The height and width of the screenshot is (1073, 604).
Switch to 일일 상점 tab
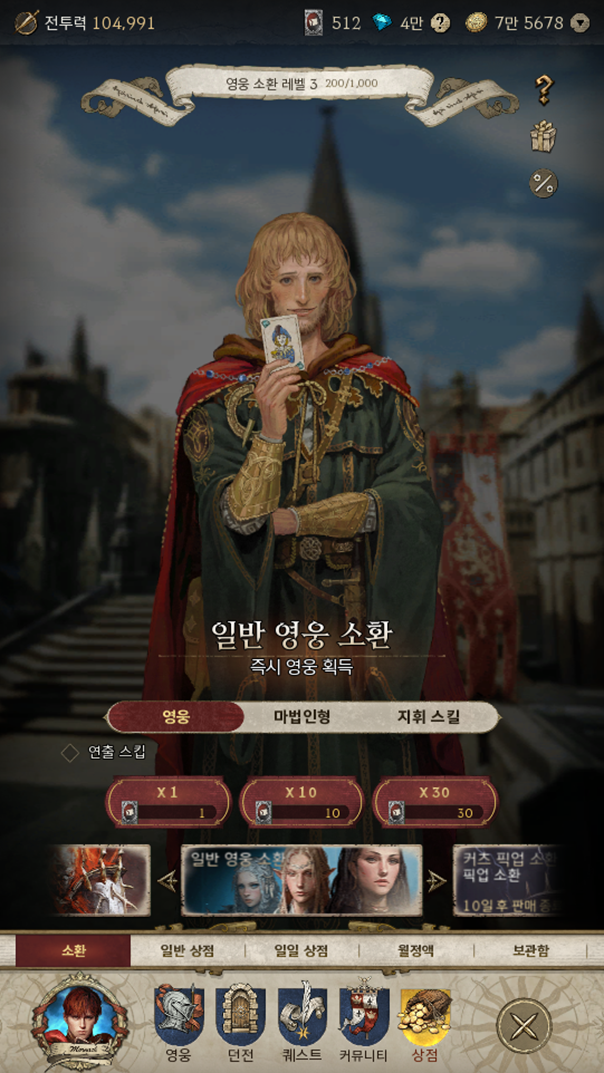[301, 951]
